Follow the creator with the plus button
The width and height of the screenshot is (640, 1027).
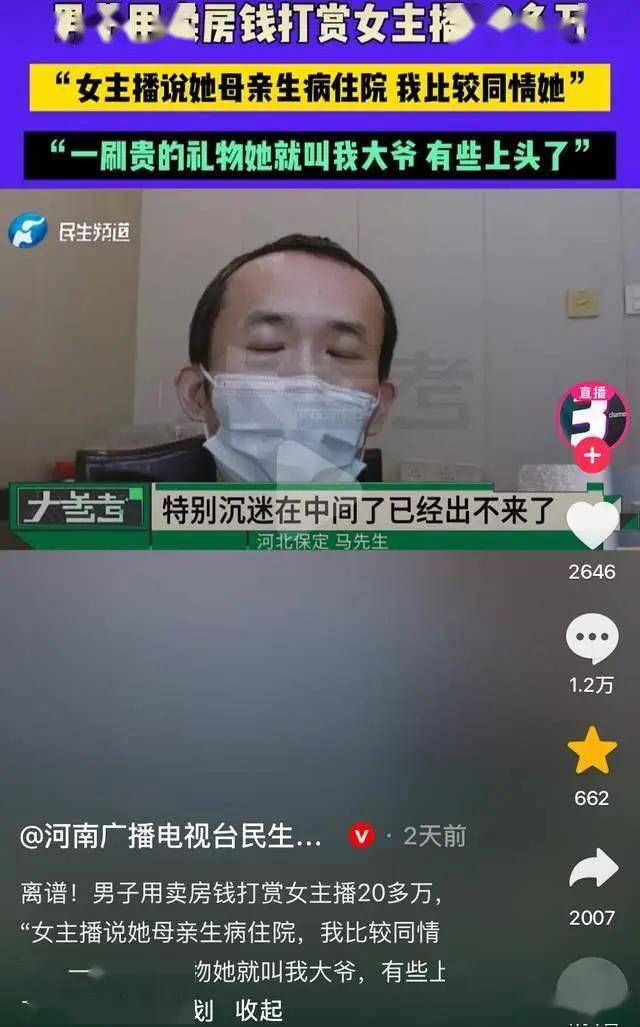pyautogui.click(x=592, y=456)
